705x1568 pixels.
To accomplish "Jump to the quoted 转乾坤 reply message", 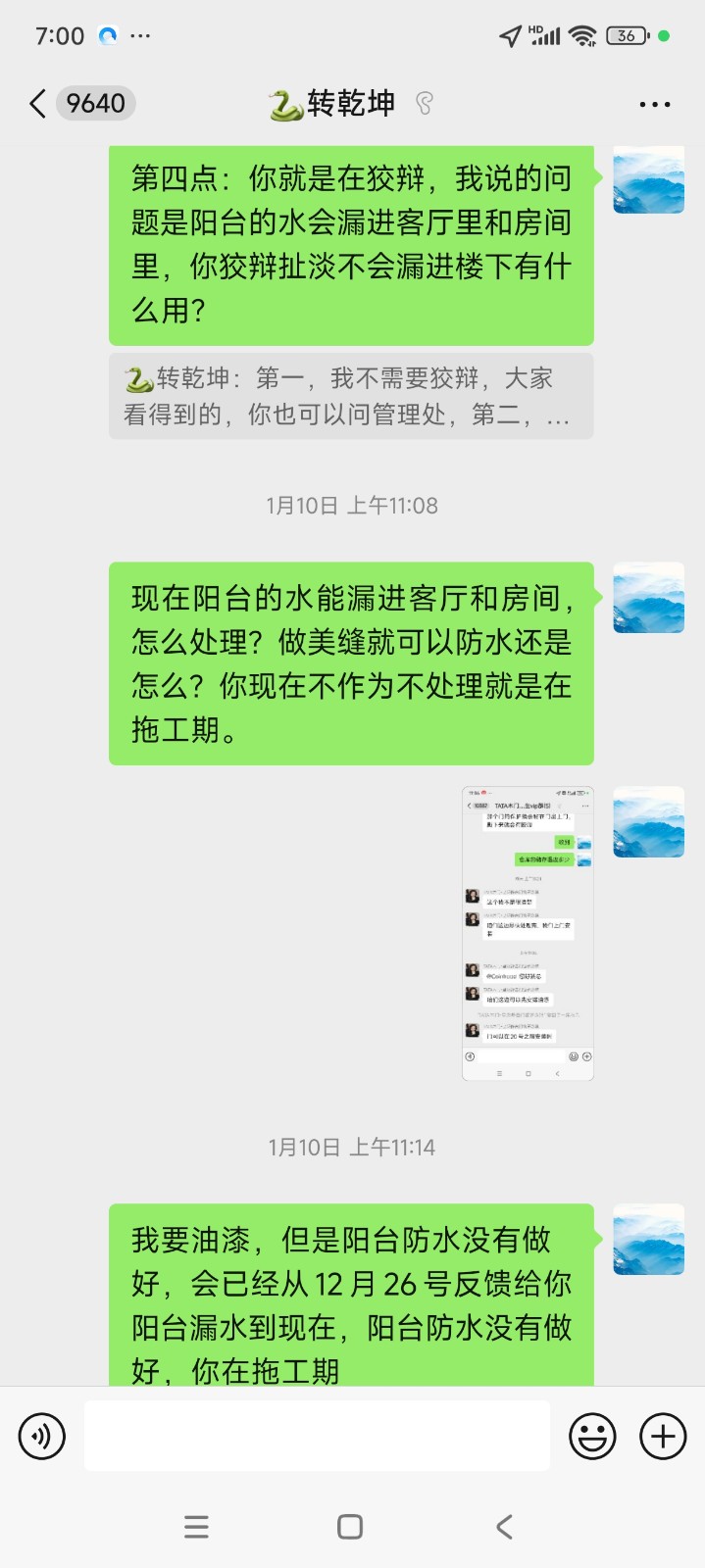I will point(350,396).
